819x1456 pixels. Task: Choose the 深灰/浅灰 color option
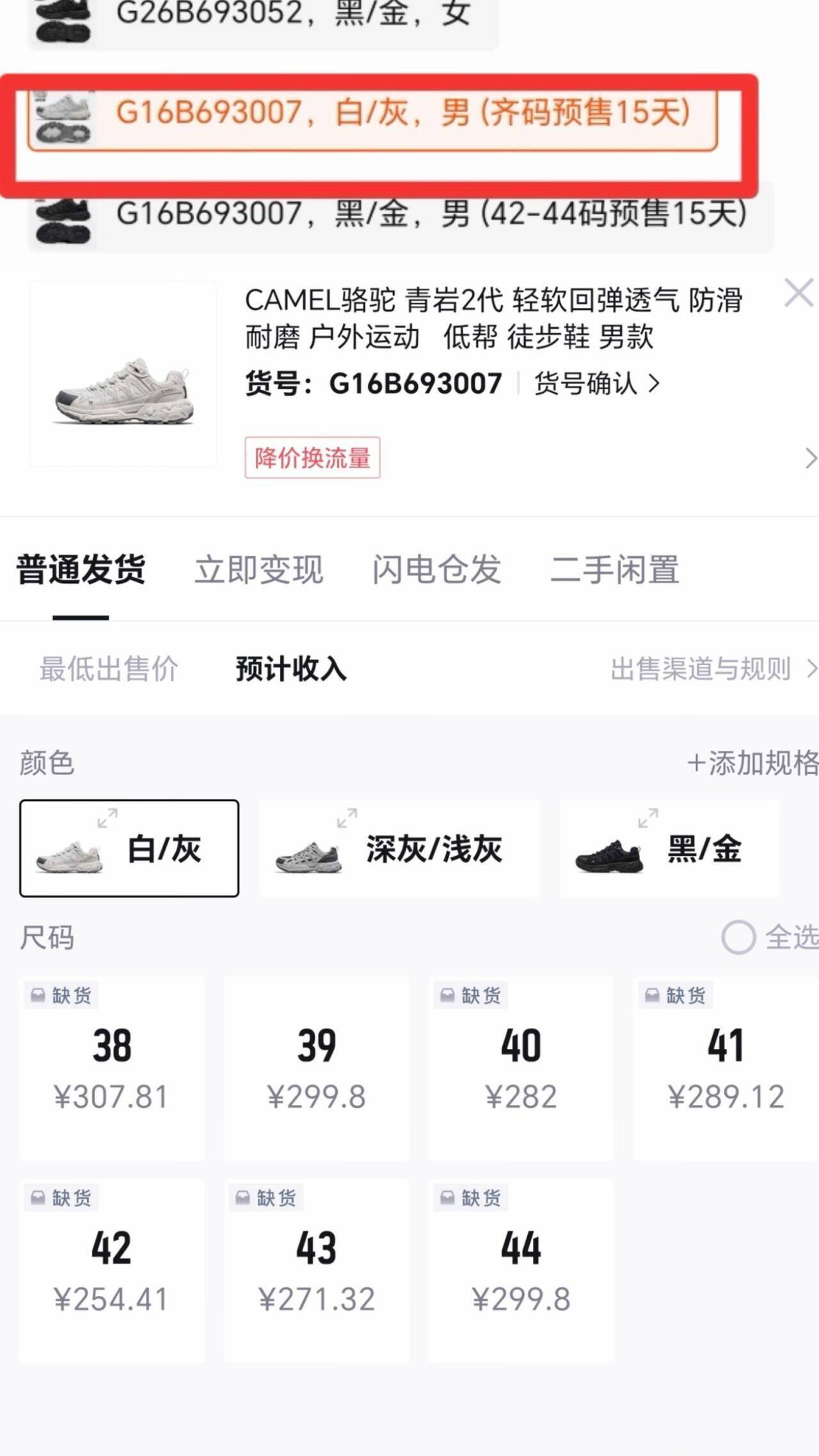(399, 849)
